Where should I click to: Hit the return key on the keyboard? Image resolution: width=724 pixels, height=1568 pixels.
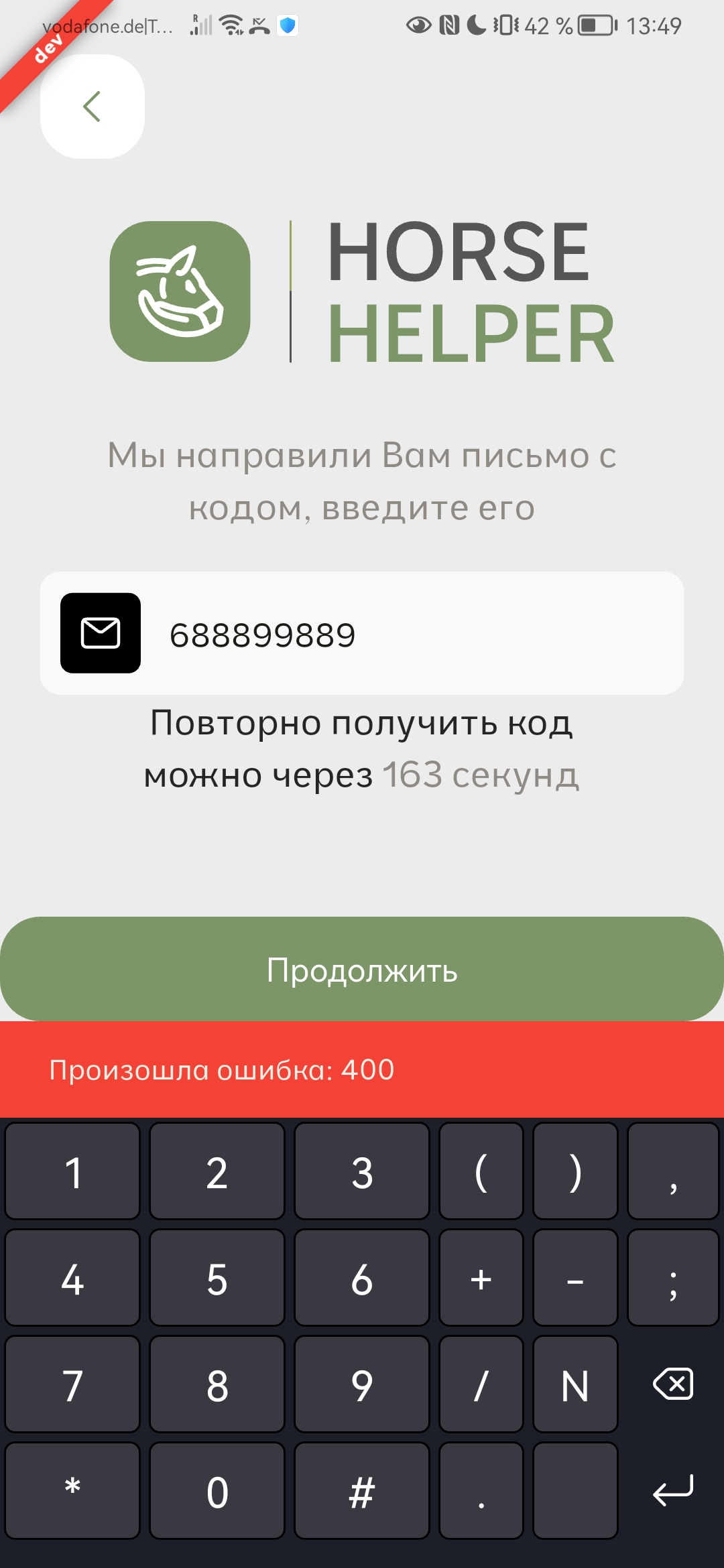673,1490
